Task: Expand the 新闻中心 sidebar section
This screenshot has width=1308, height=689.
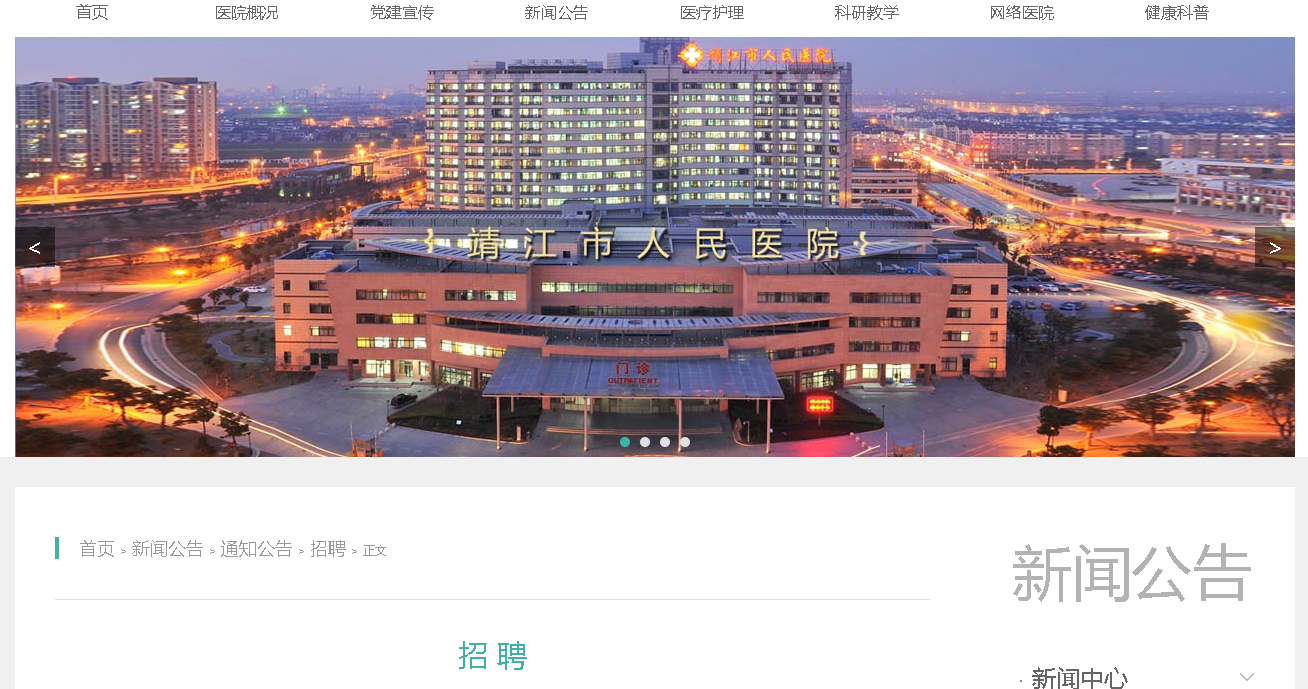Action: tap(1246, 677)
